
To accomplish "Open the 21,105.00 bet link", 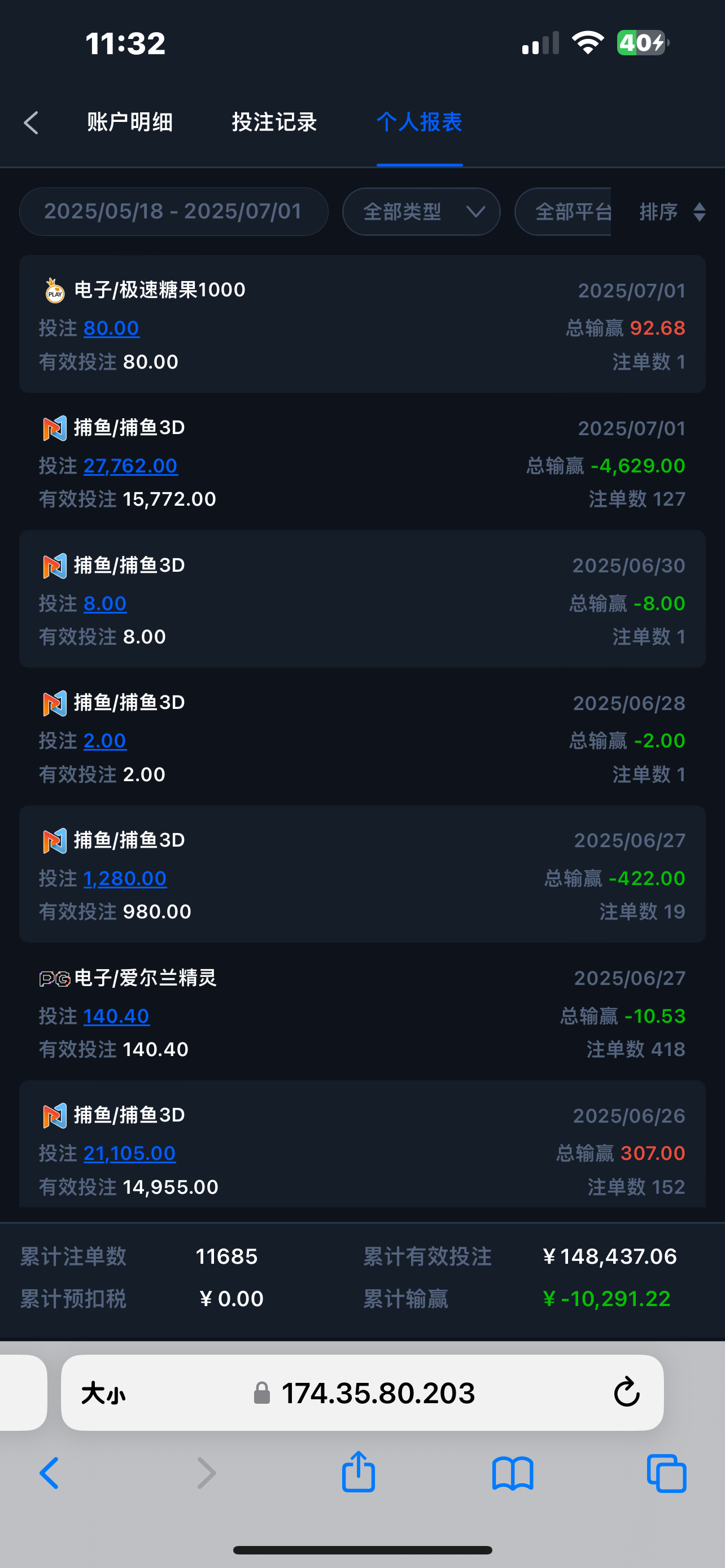I will 130,1154.
